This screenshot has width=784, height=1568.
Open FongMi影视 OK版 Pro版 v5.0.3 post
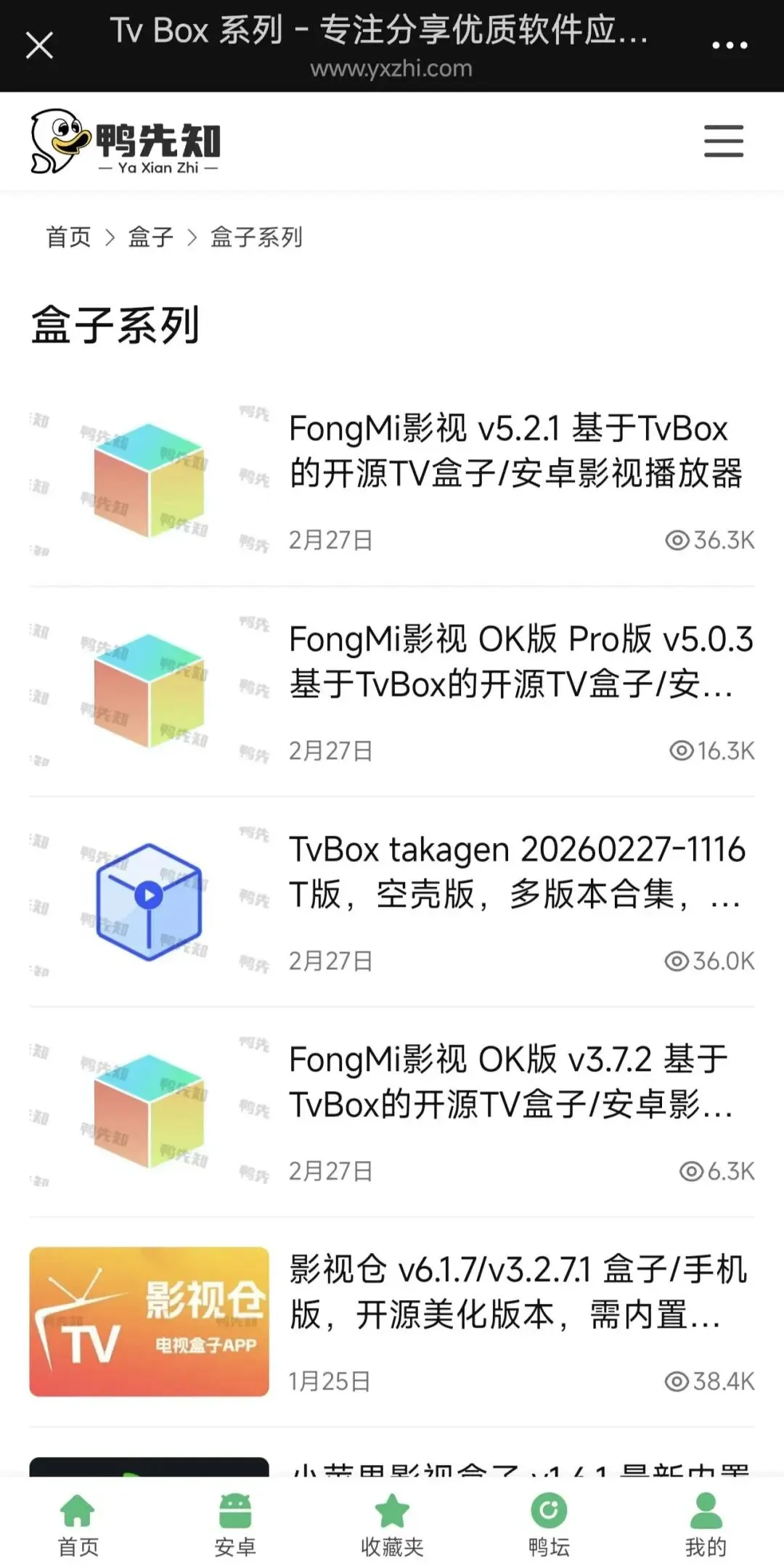520,661
